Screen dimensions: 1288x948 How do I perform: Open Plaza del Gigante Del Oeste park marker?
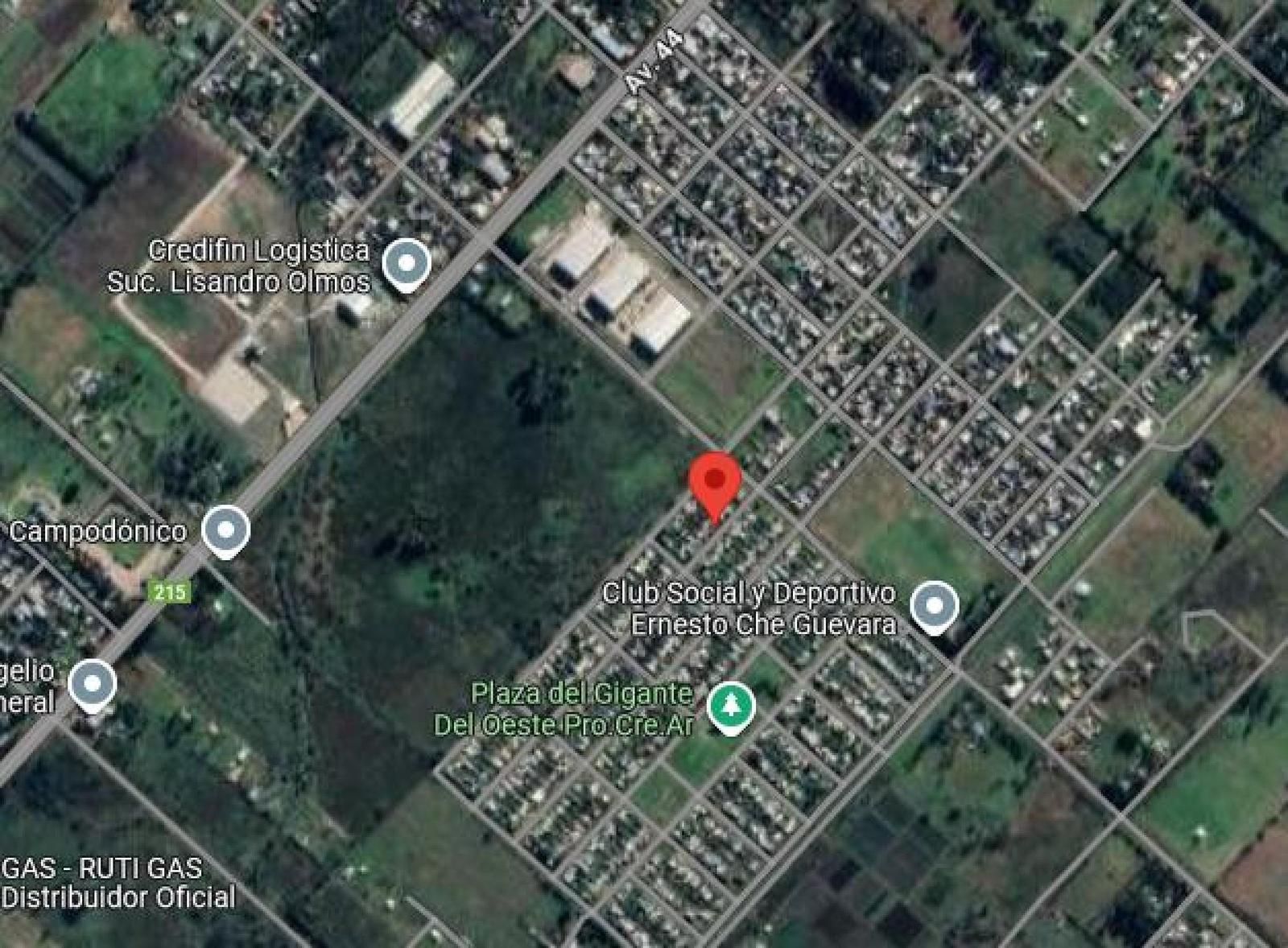click(730, 707)
